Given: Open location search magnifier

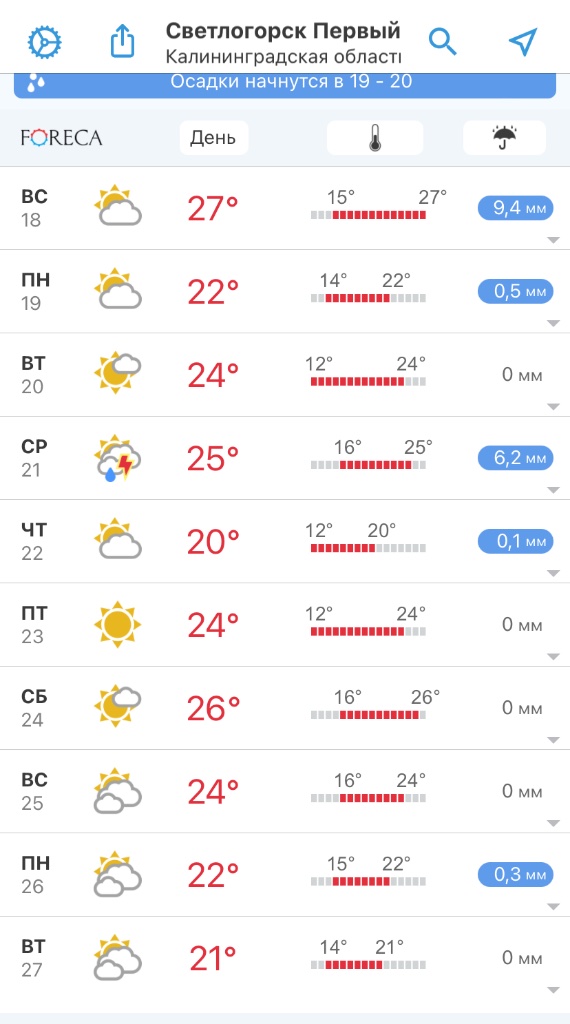Looking at the screenshot, I should point(443,42).
